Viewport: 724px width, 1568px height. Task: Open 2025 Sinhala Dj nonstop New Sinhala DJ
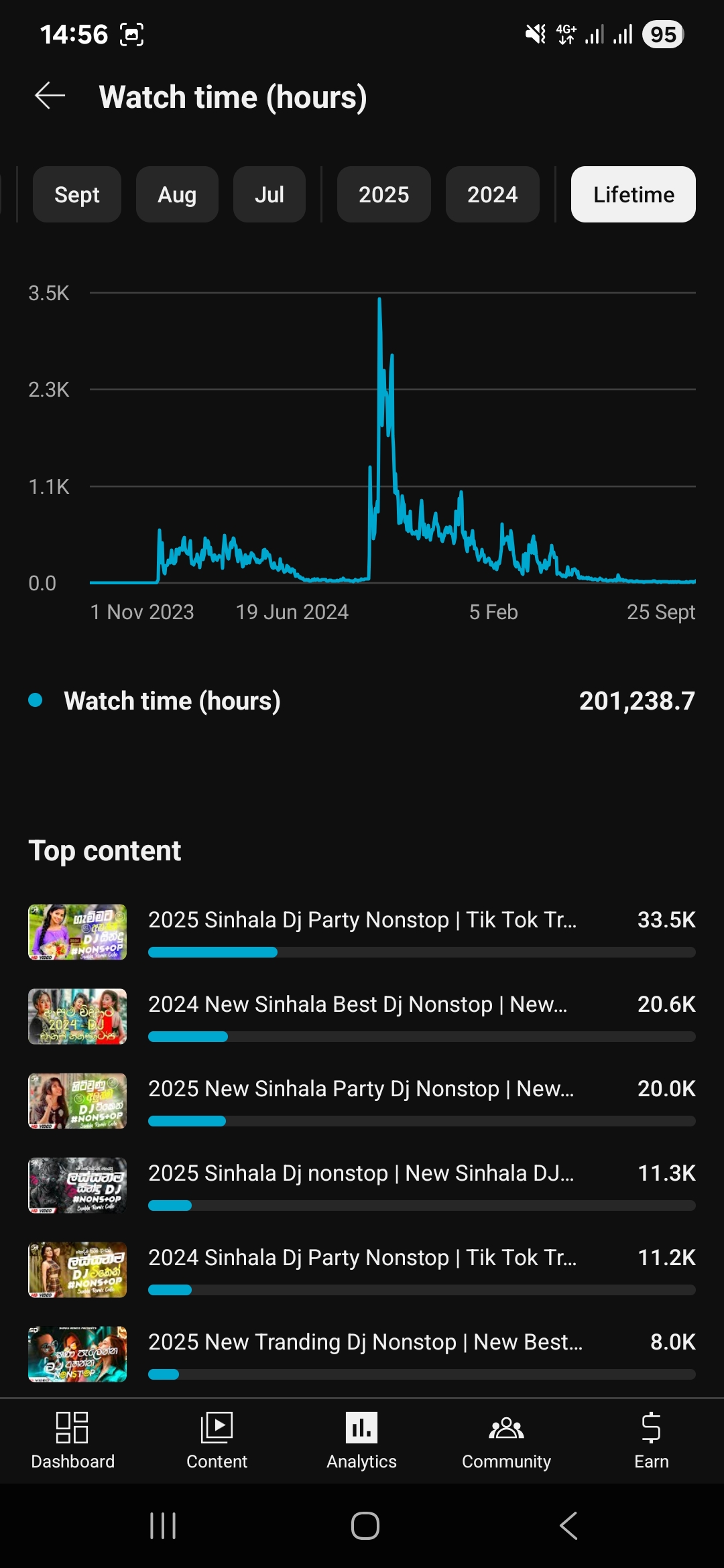361,1173
